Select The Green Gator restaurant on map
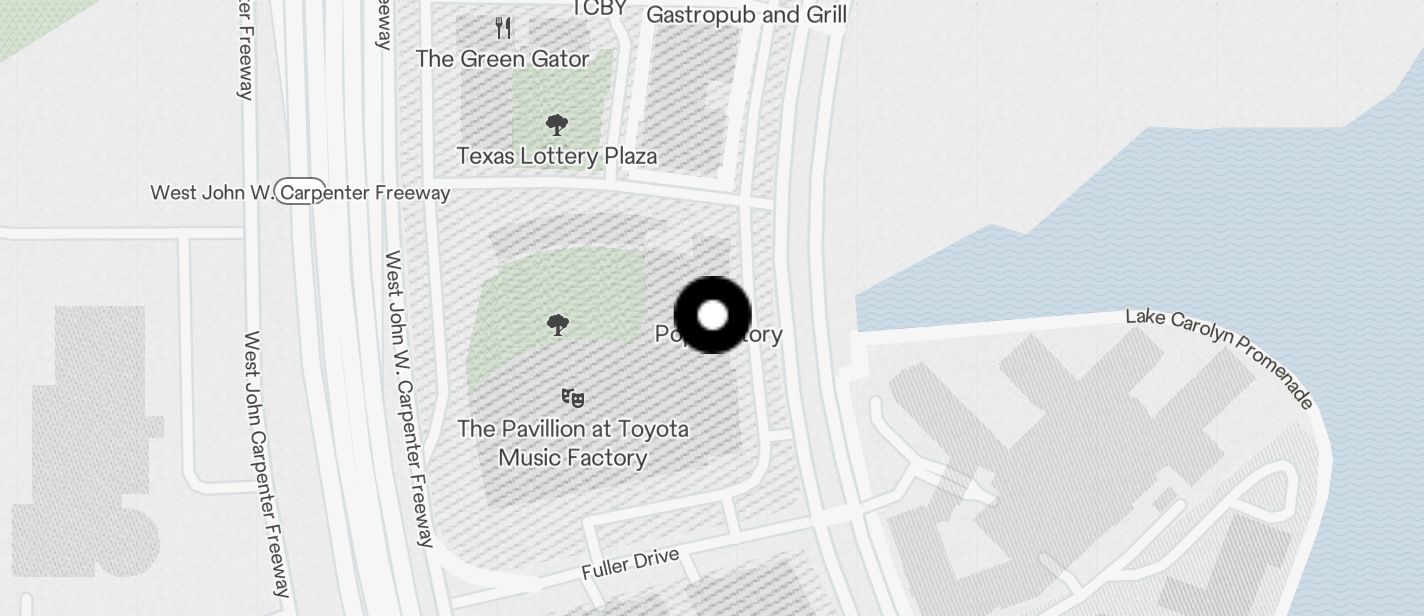1424x616 pixels. point(503,57)
